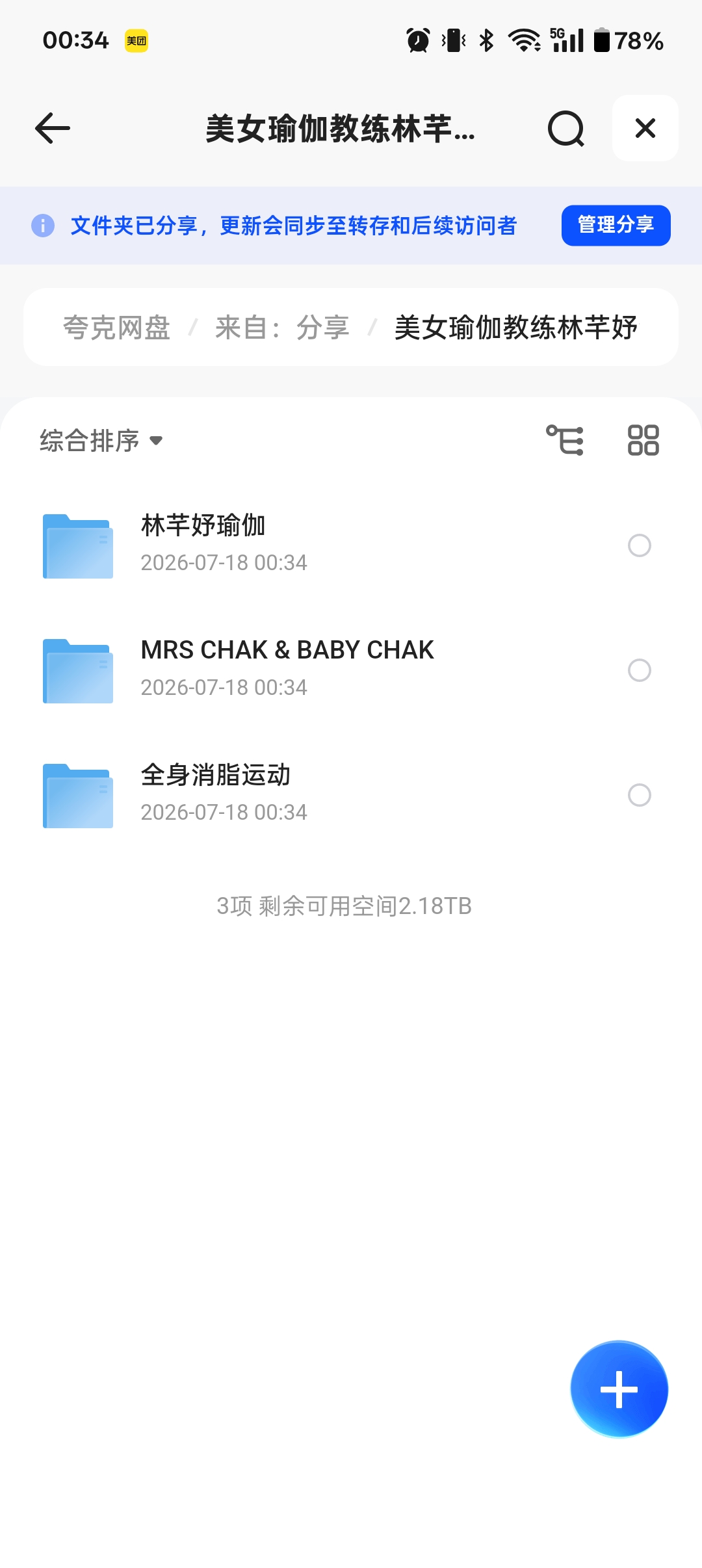Image resolution: width=702 pixels, height=1568 pixels.
Task: Tap the blue plus add button
Action: pyautogui.click(x=619, y=1389)
